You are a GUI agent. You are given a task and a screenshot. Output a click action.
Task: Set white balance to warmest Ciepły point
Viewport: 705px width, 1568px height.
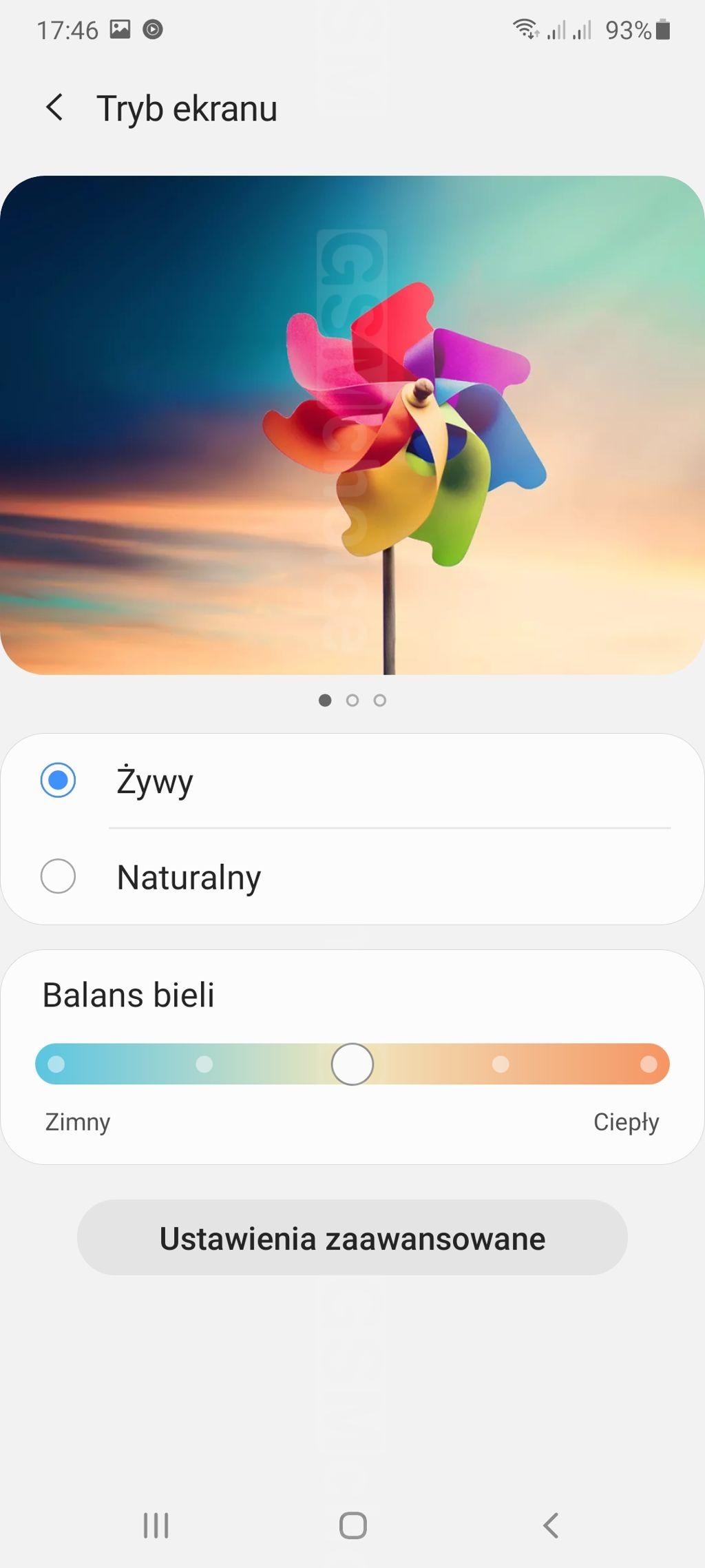(x=648, y=1064)
